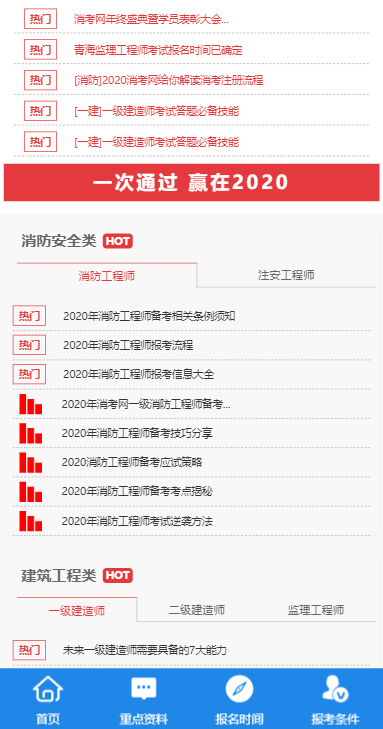Viewport: 383px width, 729px height.
Task: Select the 消防工程师 tab
Action: coord(107,275)
